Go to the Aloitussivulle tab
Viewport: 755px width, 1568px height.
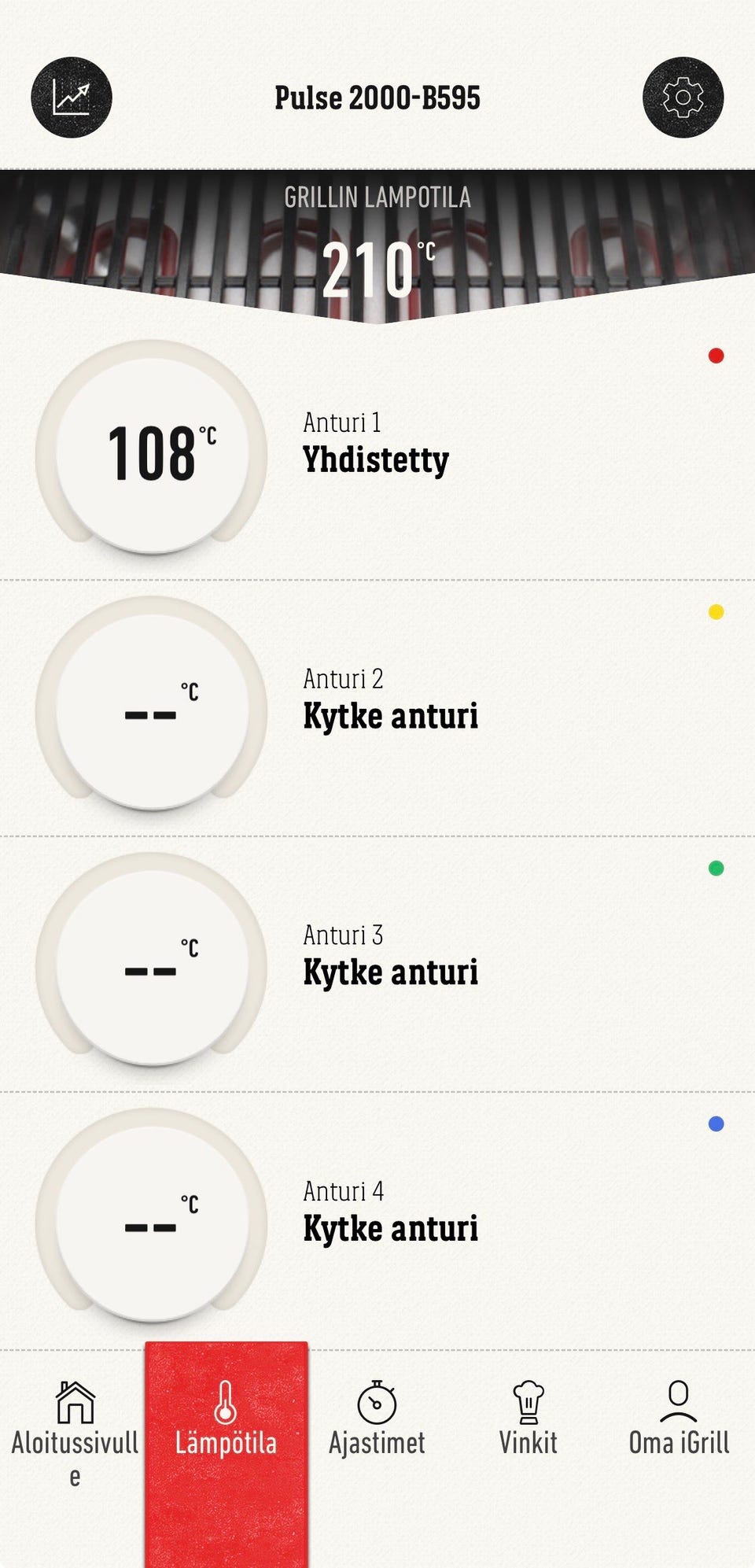pos(75,1432)
